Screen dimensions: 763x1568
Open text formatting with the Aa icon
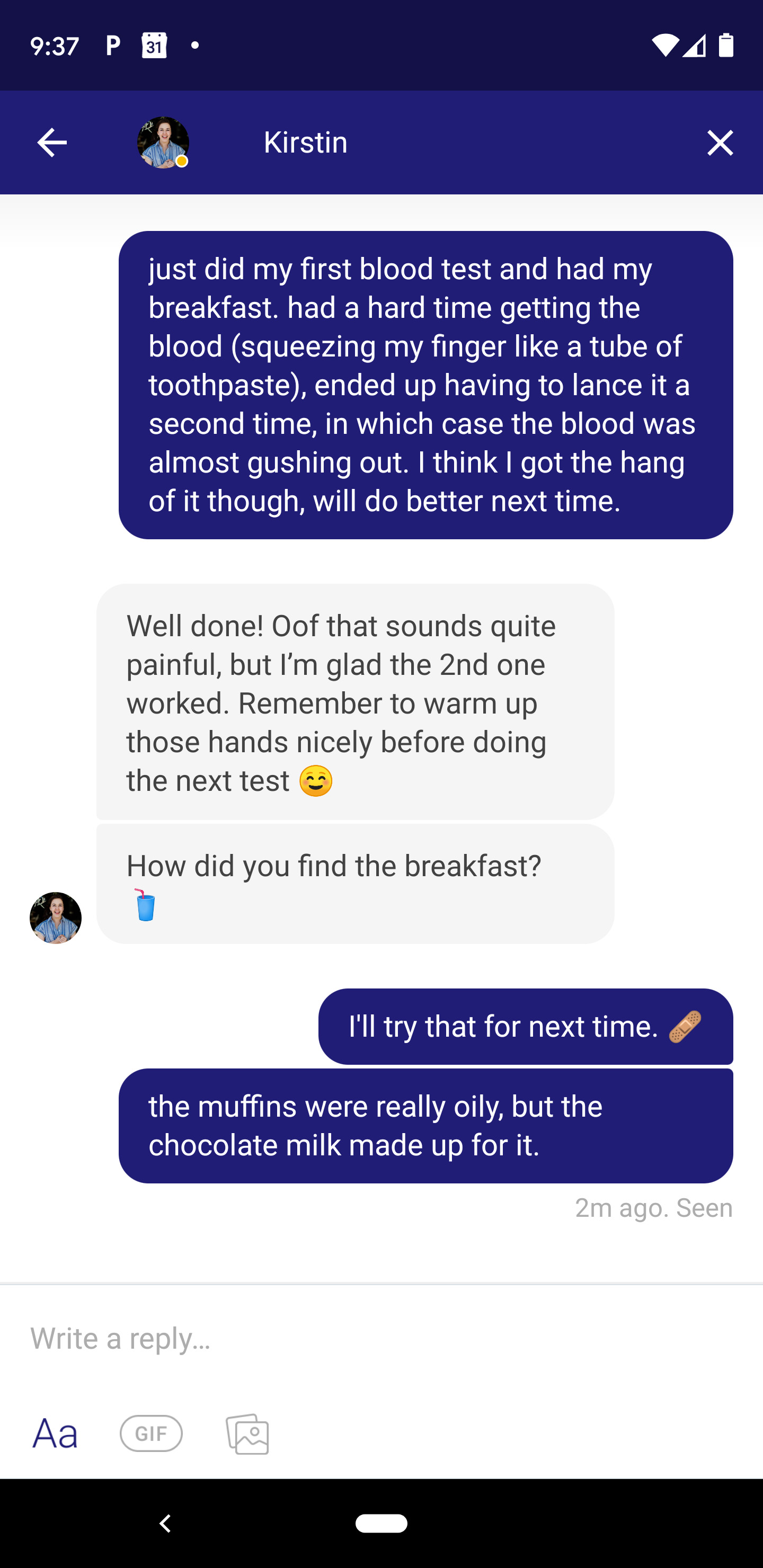[55, 1433]
